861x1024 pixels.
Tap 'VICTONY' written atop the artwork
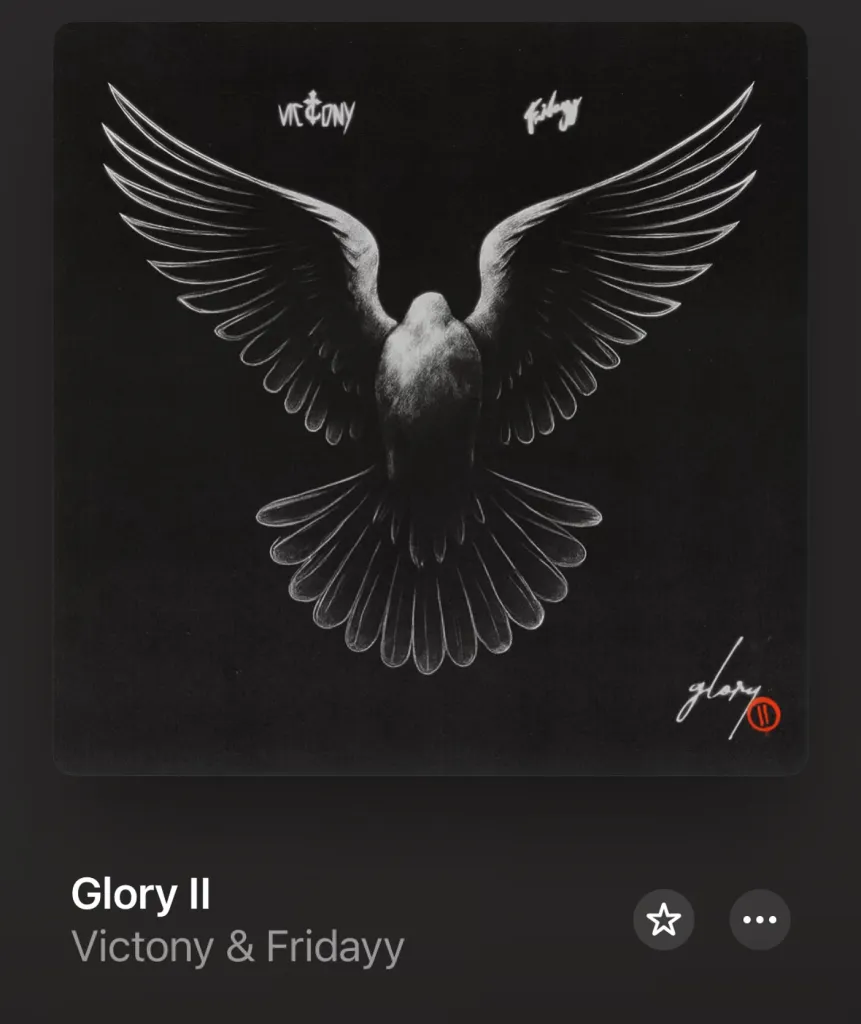pyautogui.click(x=318, y=113)
